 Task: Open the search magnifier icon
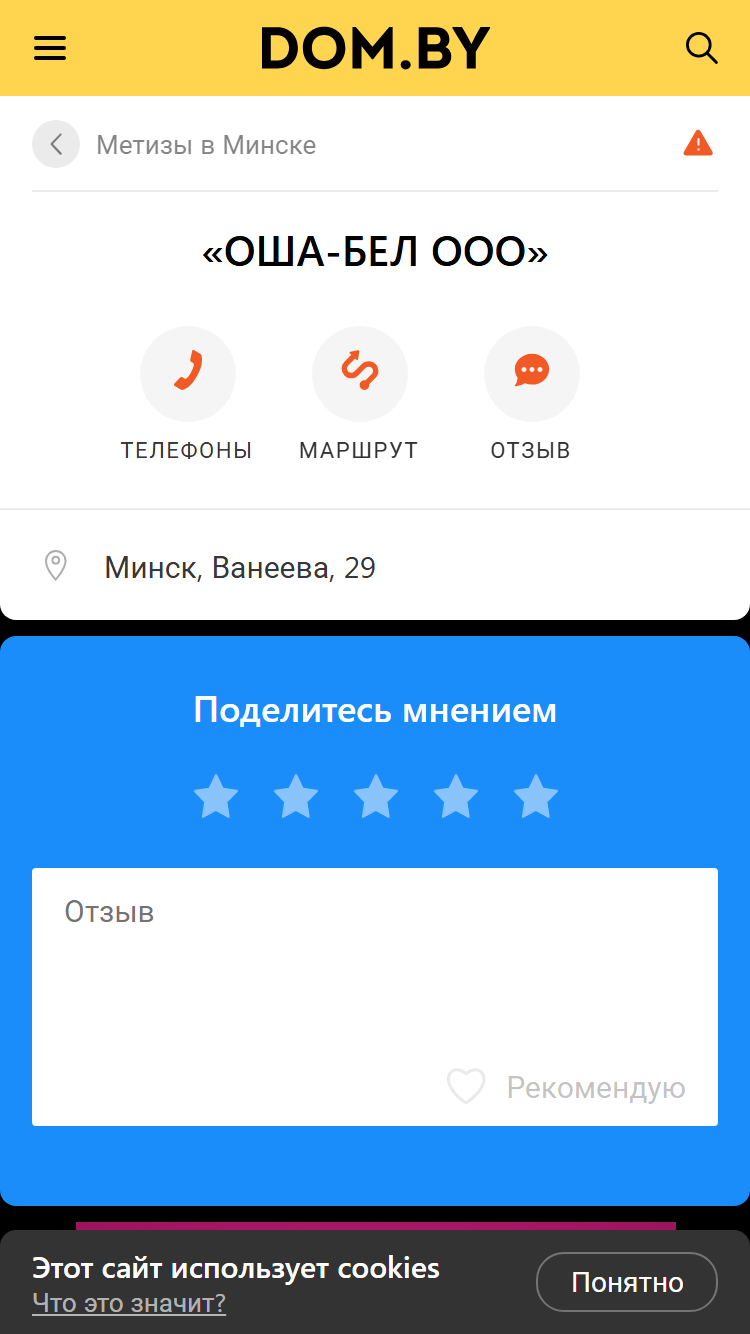click(x=701, y=48)
